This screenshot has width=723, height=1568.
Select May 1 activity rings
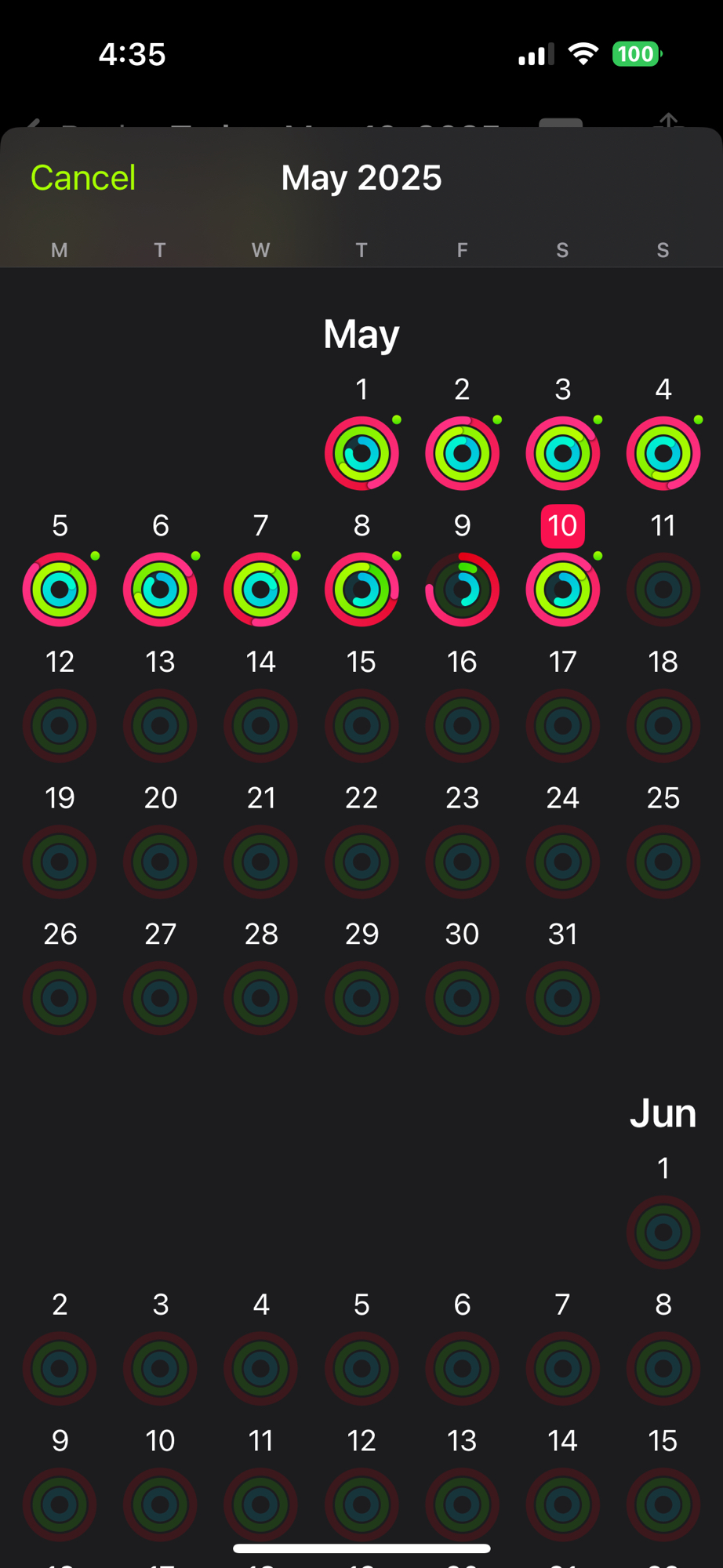click(361, 452)
